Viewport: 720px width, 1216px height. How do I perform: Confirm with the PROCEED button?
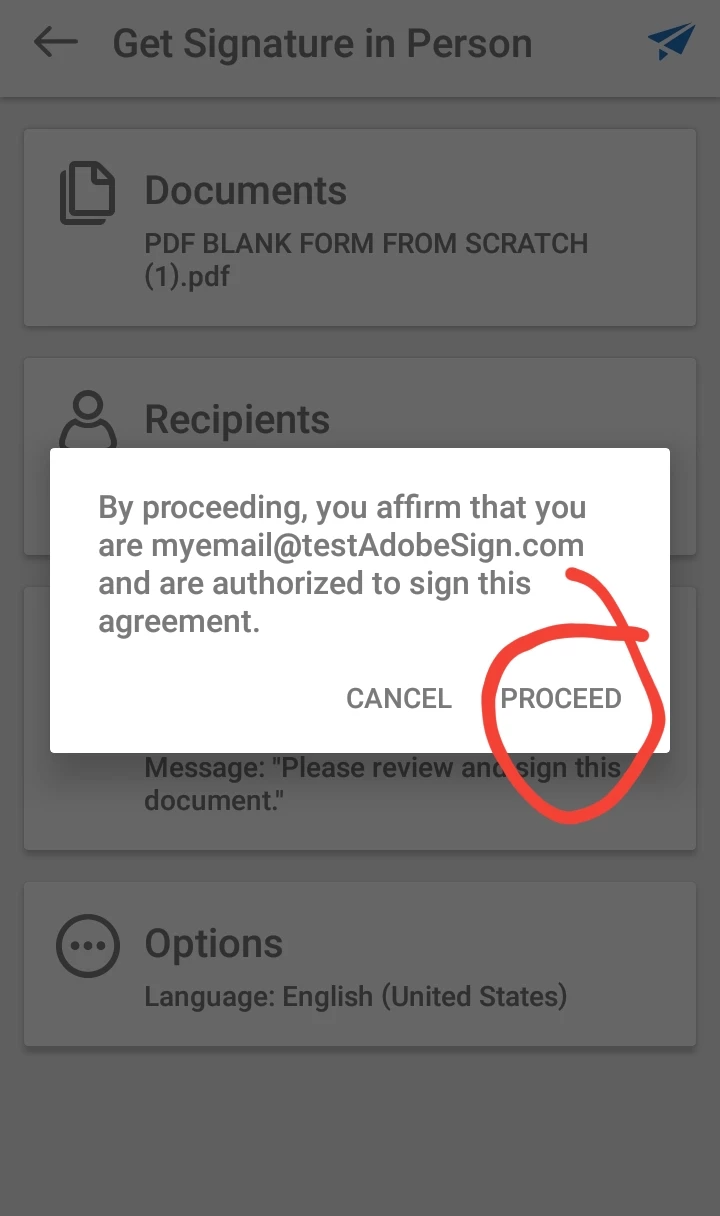(x=561, y=698)
